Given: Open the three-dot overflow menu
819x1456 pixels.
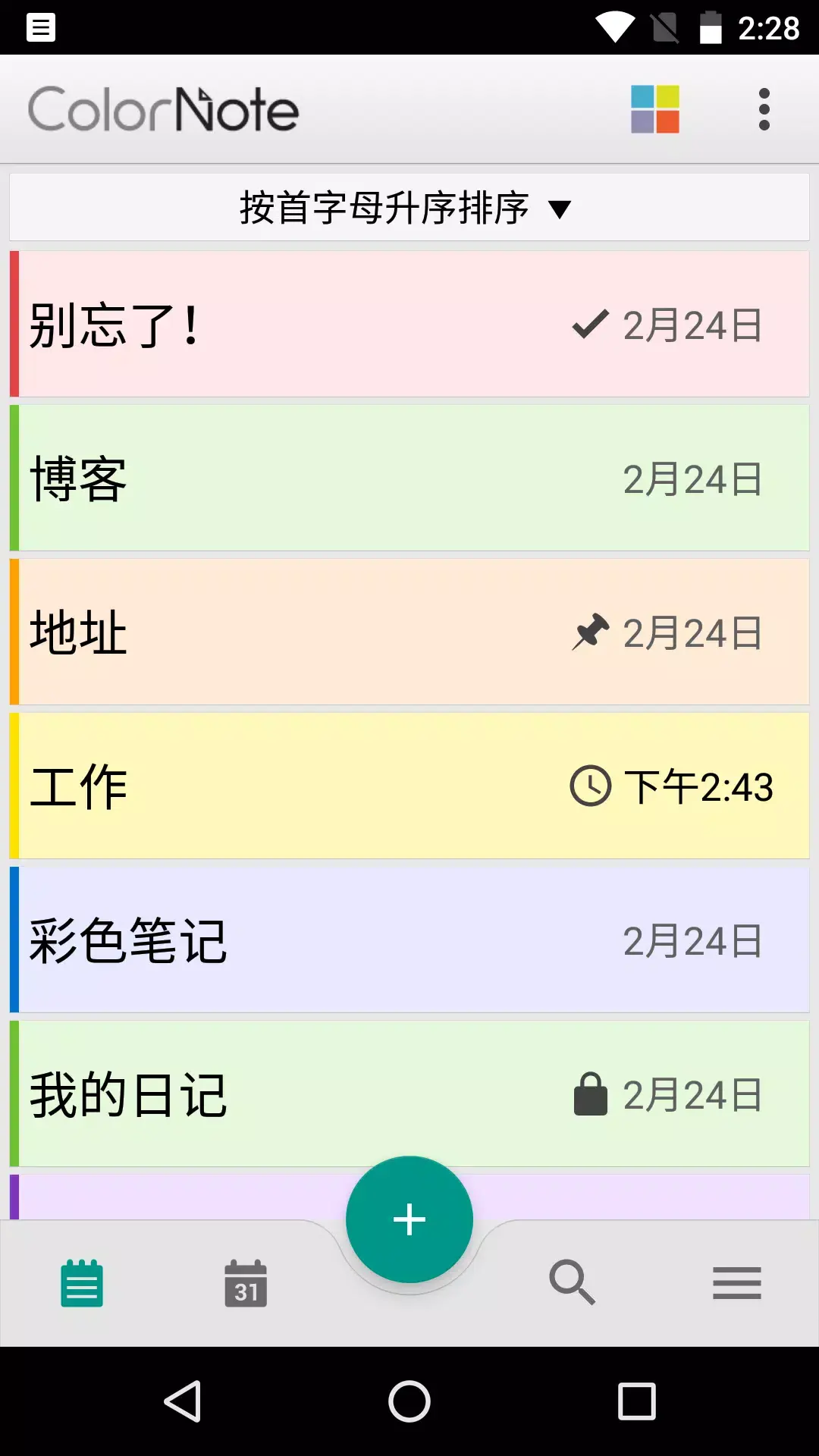Looking at the screenshot, I should [763, 108].
